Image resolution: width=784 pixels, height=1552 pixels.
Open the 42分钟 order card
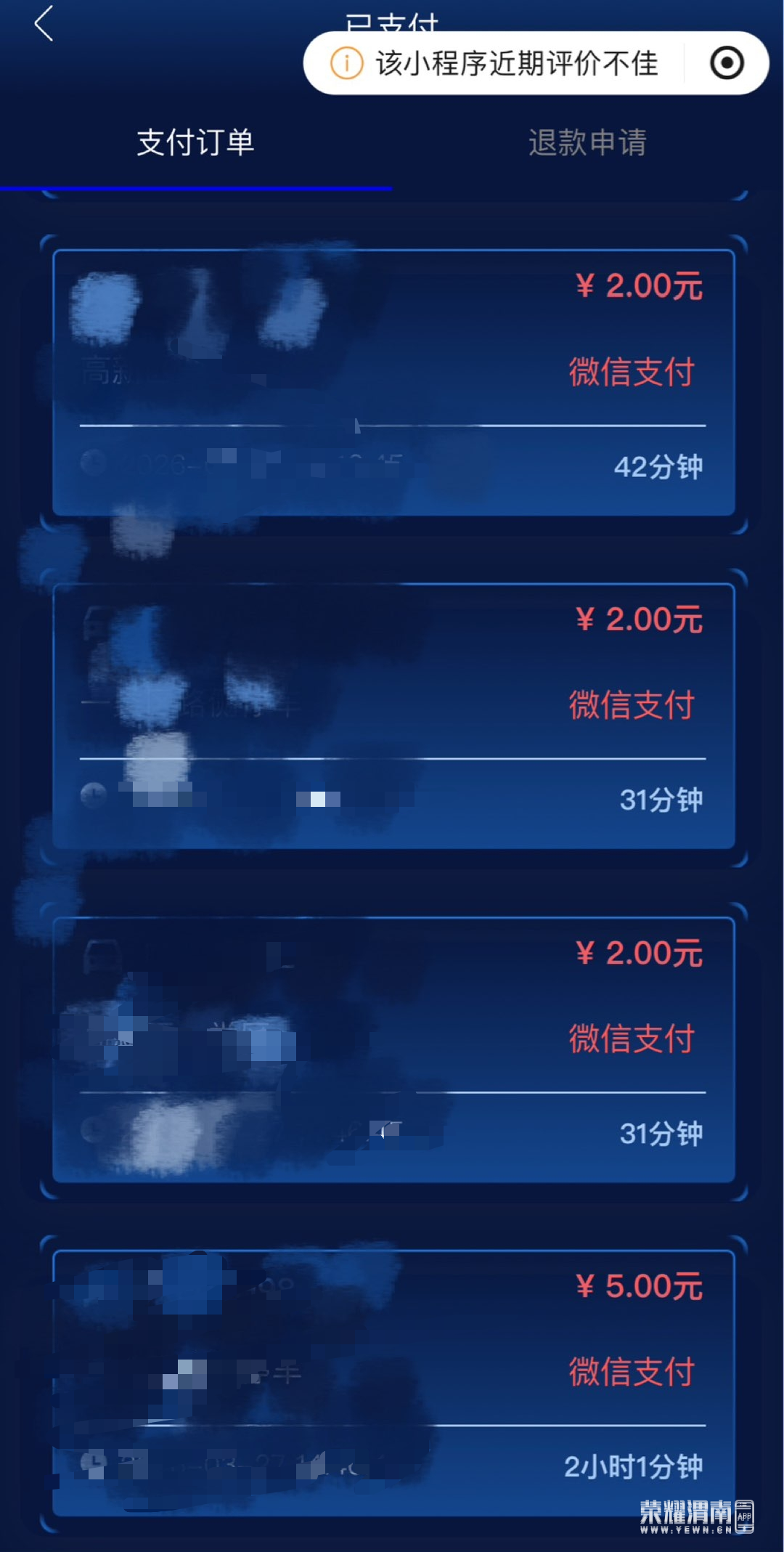click(x=393, y=383)
